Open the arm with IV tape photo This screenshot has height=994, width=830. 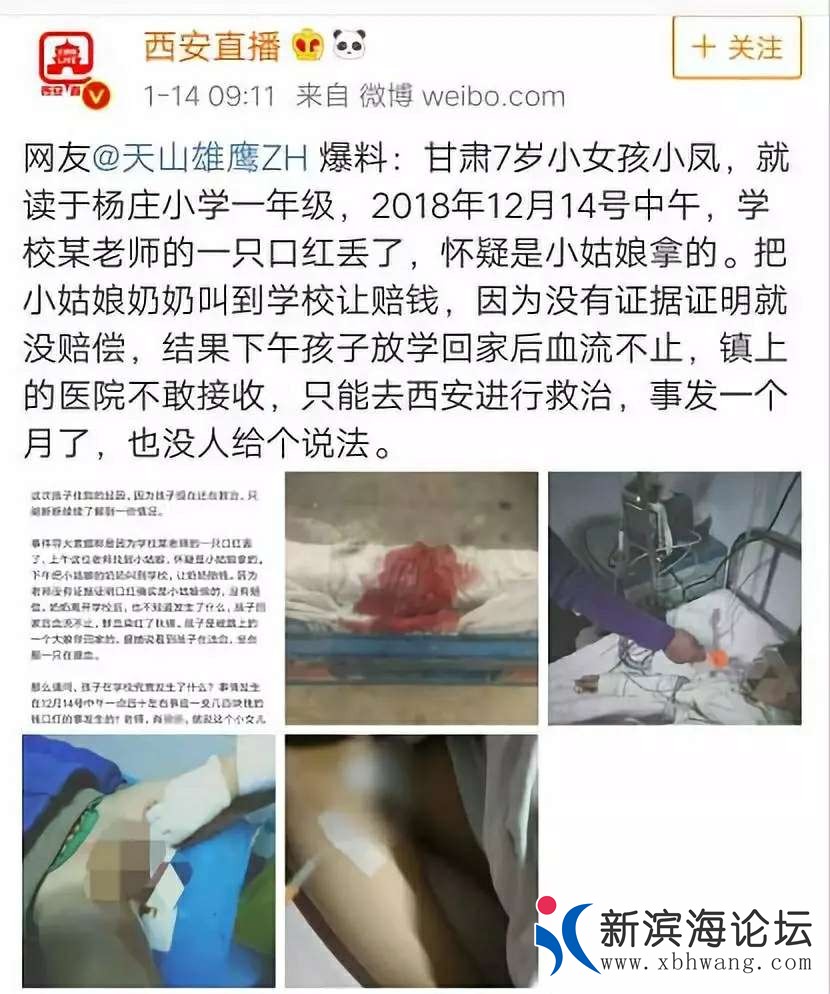[x=411, y=861]
